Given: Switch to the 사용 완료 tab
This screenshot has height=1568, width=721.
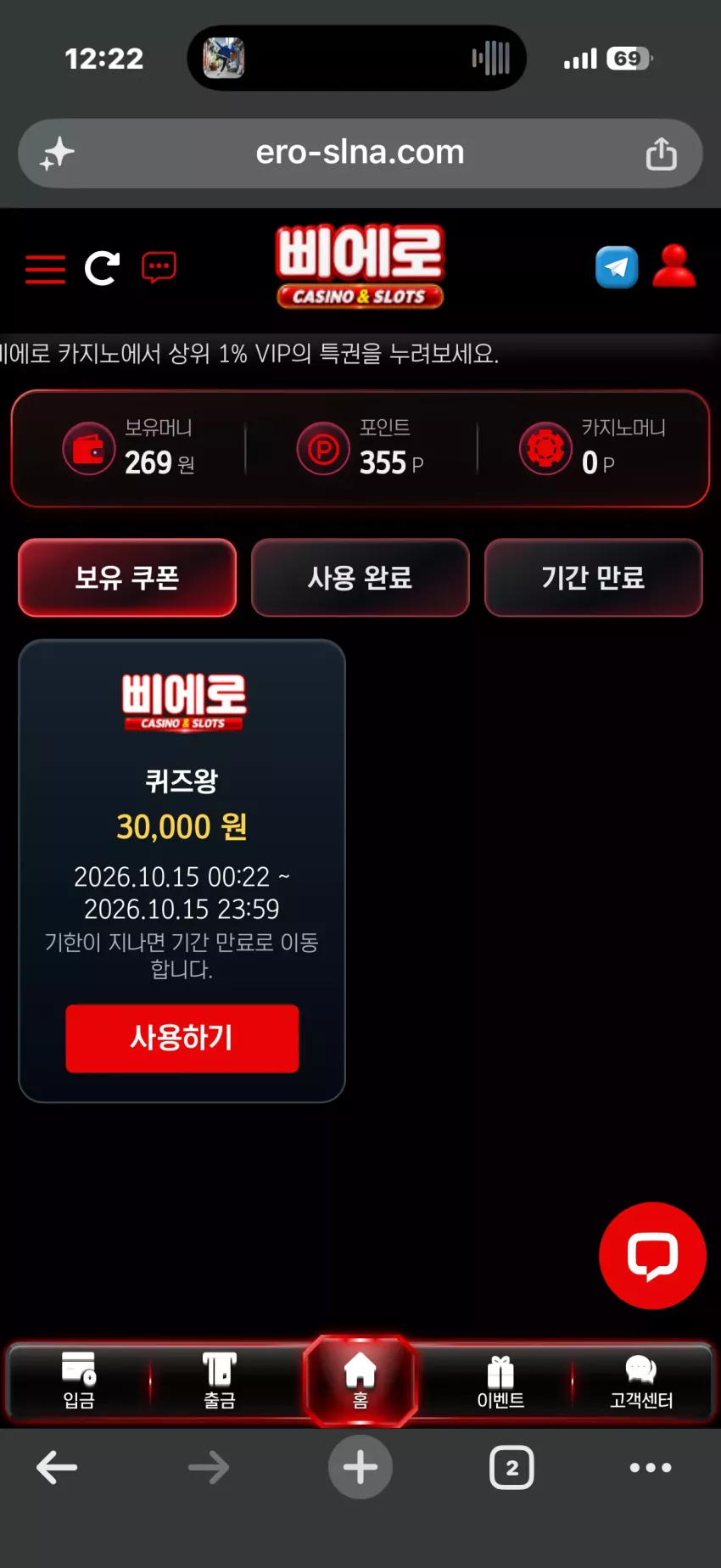Looking at the screenshot, I should click(x=360, y=578).
